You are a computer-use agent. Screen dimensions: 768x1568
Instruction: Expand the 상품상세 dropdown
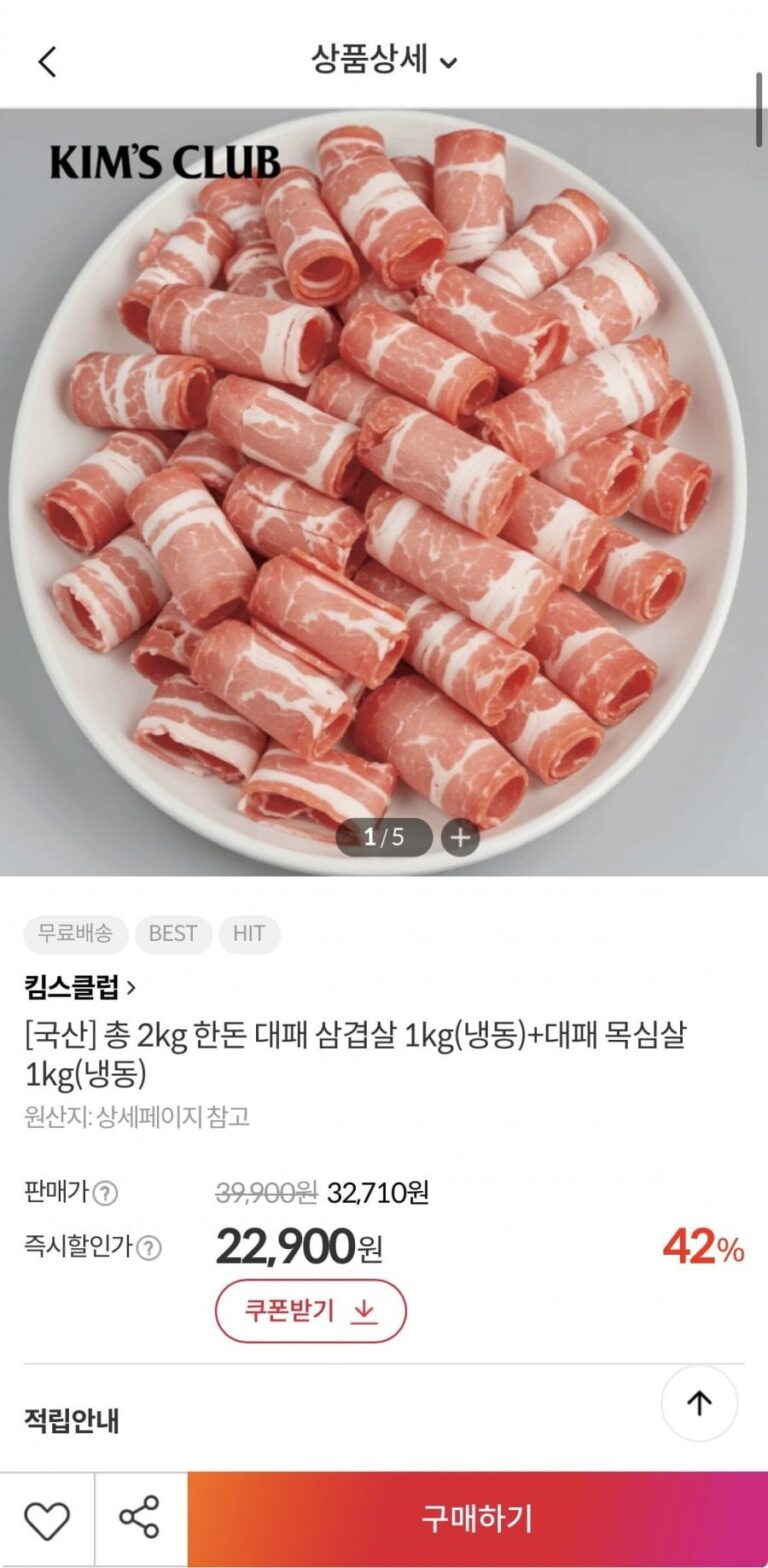tap(384, 61)
